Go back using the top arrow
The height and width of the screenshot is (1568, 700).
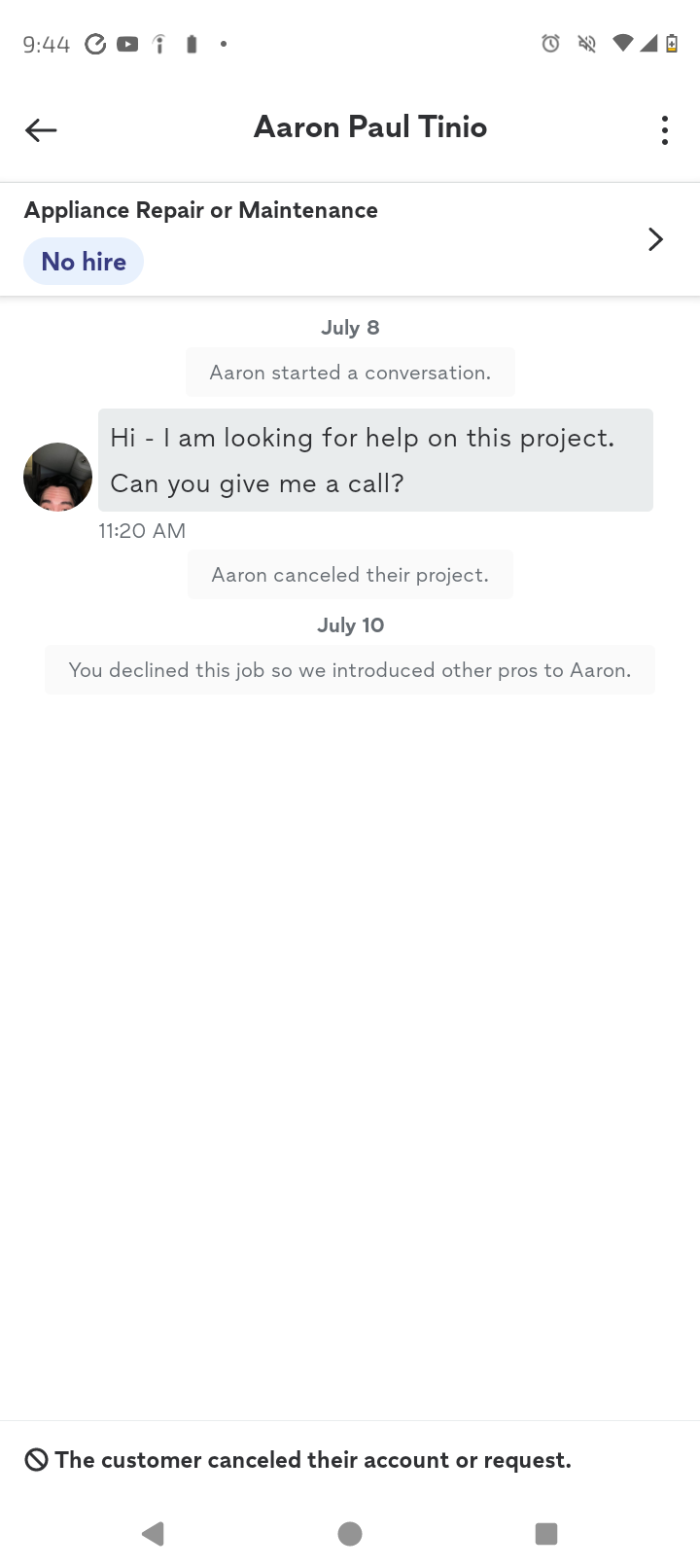41,129
